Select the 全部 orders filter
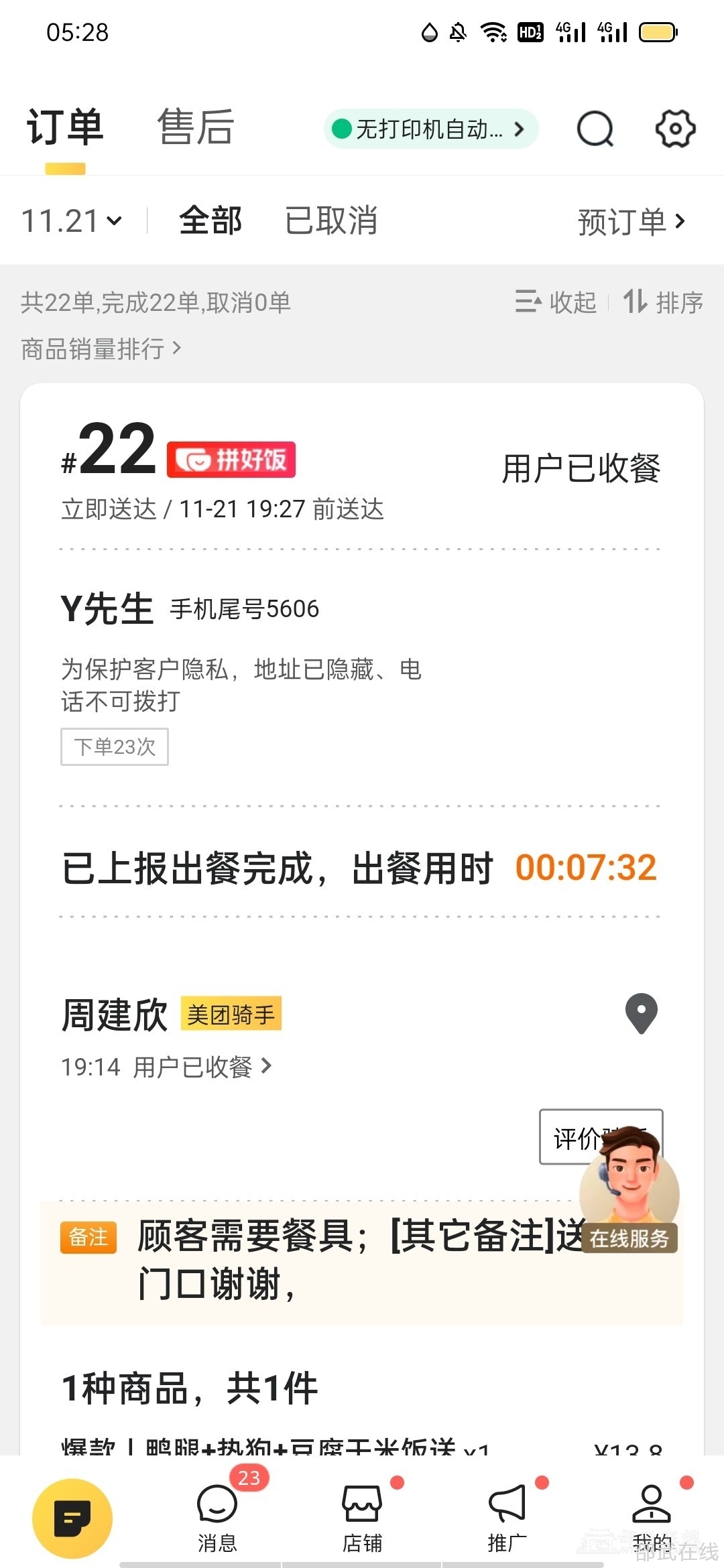 (x=210, y=221)
